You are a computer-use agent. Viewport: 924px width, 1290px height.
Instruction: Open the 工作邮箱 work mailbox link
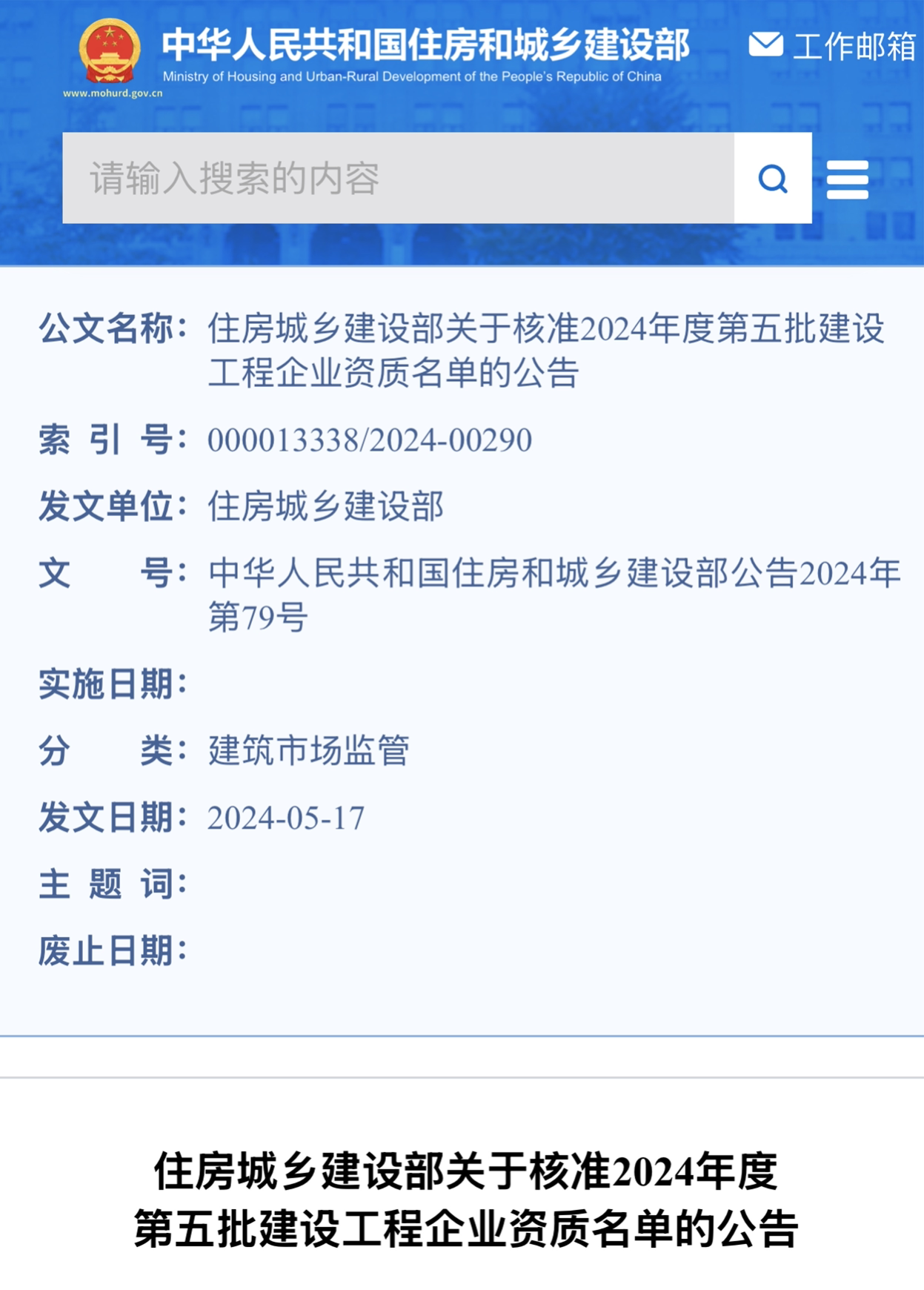(833, 47)
